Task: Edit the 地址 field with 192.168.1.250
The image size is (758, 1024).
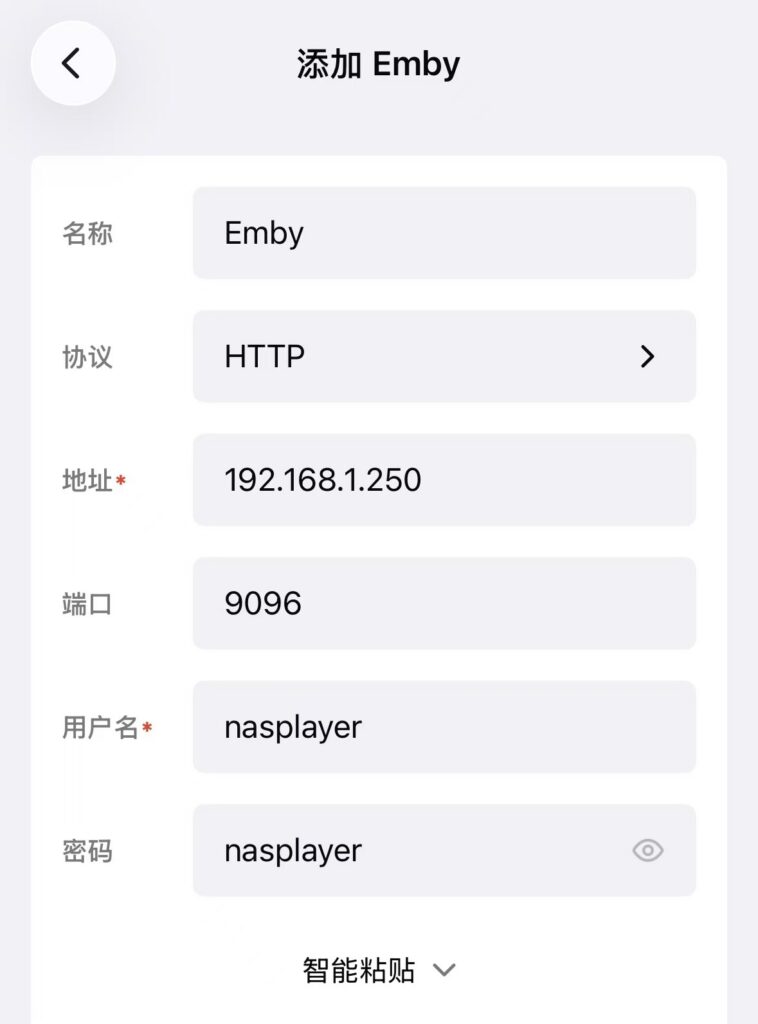Action: tap(443, 480)
